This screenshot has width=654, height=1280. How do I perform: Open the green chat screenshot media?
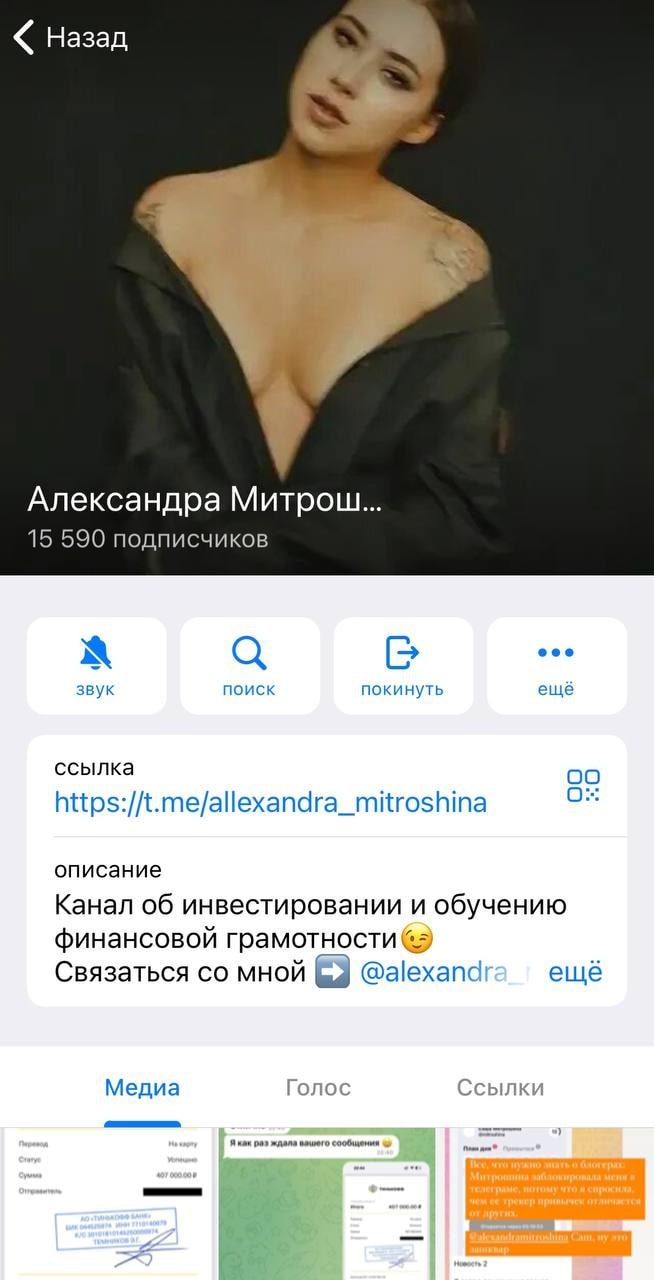pyautogui.click(x=327, y=1205)
